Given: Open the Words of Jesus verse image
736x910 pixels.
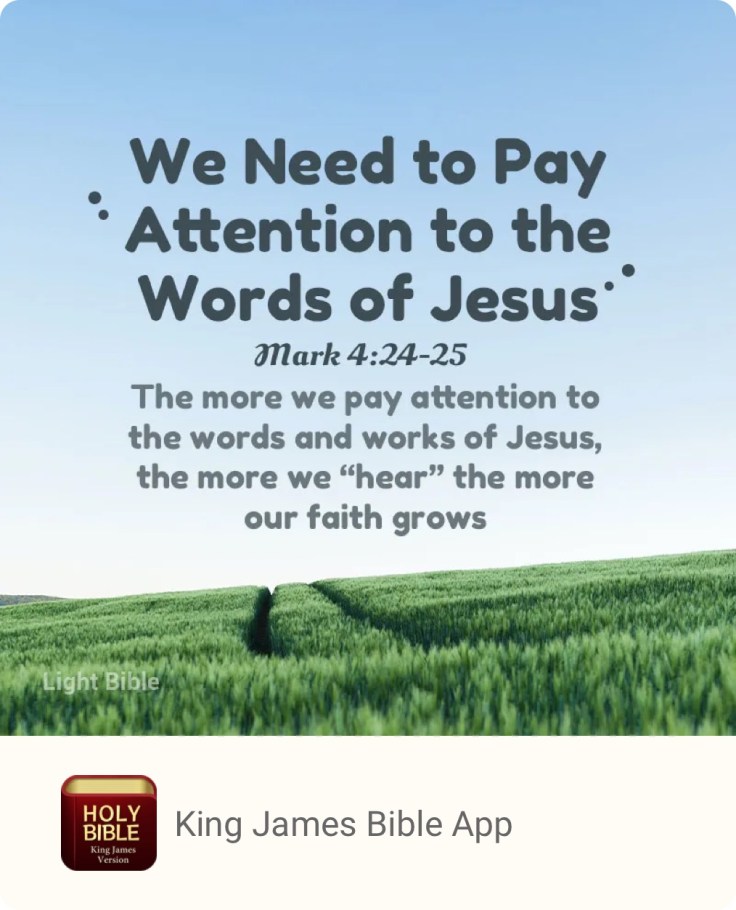Looking at the screenshot, I should tap(368, 368).
